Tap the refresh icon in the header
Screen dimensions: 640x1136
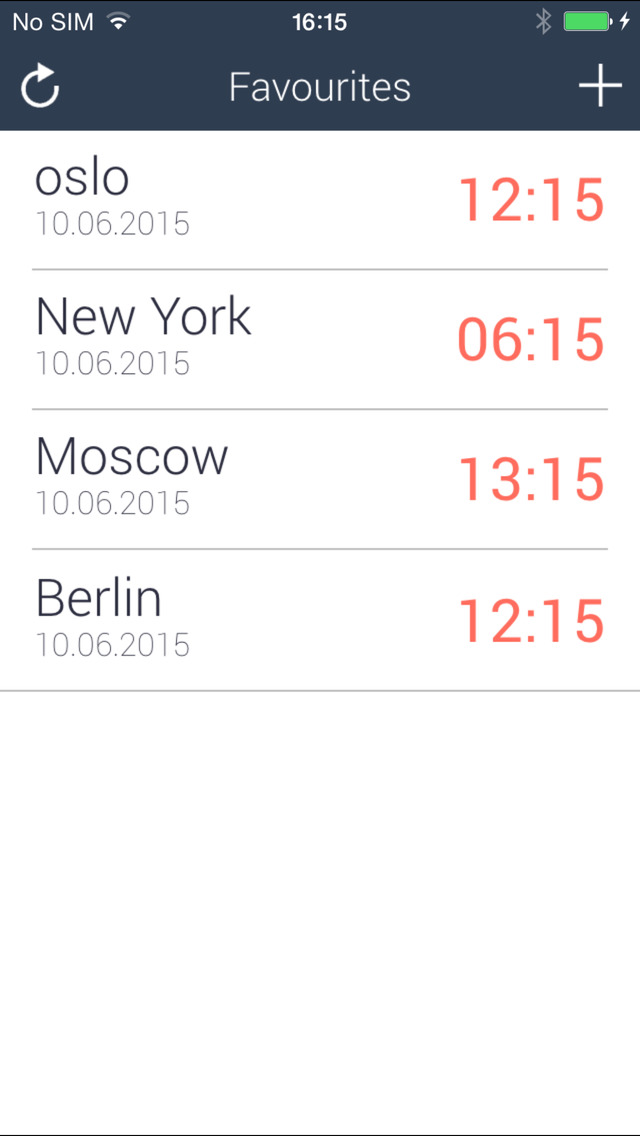tap(40, 86)
